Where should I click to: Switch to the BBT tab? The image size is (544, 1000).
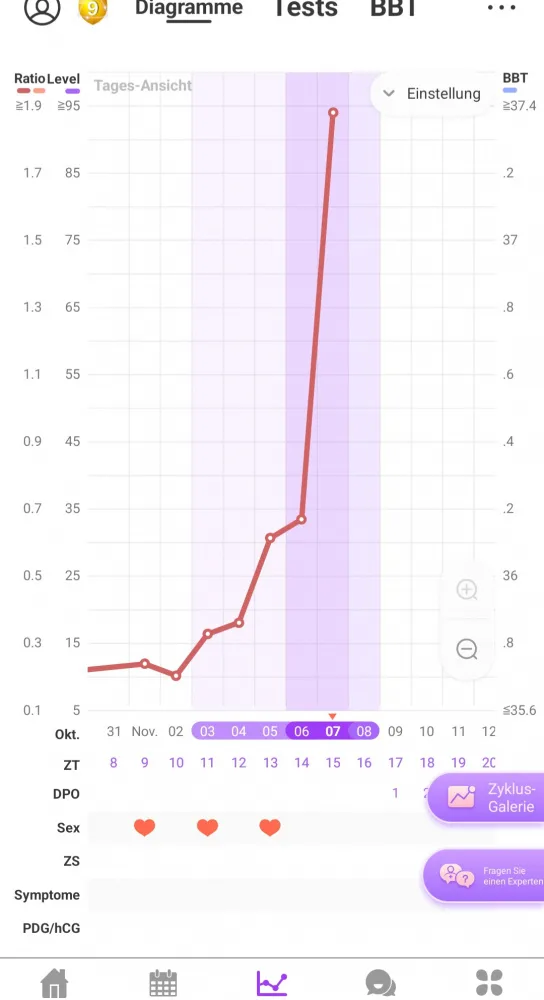click(x=393, y=8)
